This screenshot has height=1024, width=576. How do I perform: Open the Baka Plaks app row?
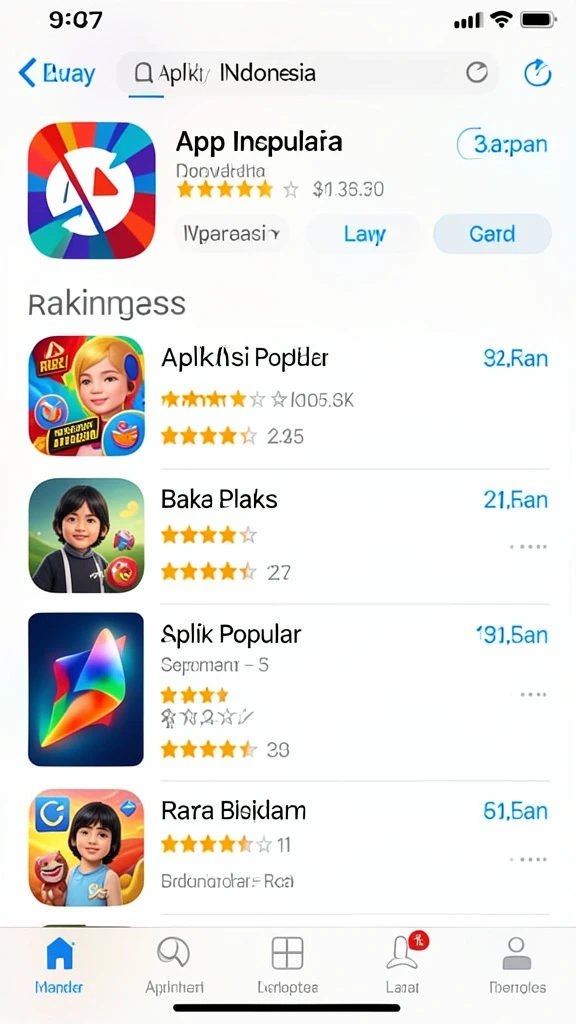[x=288, y=536]
